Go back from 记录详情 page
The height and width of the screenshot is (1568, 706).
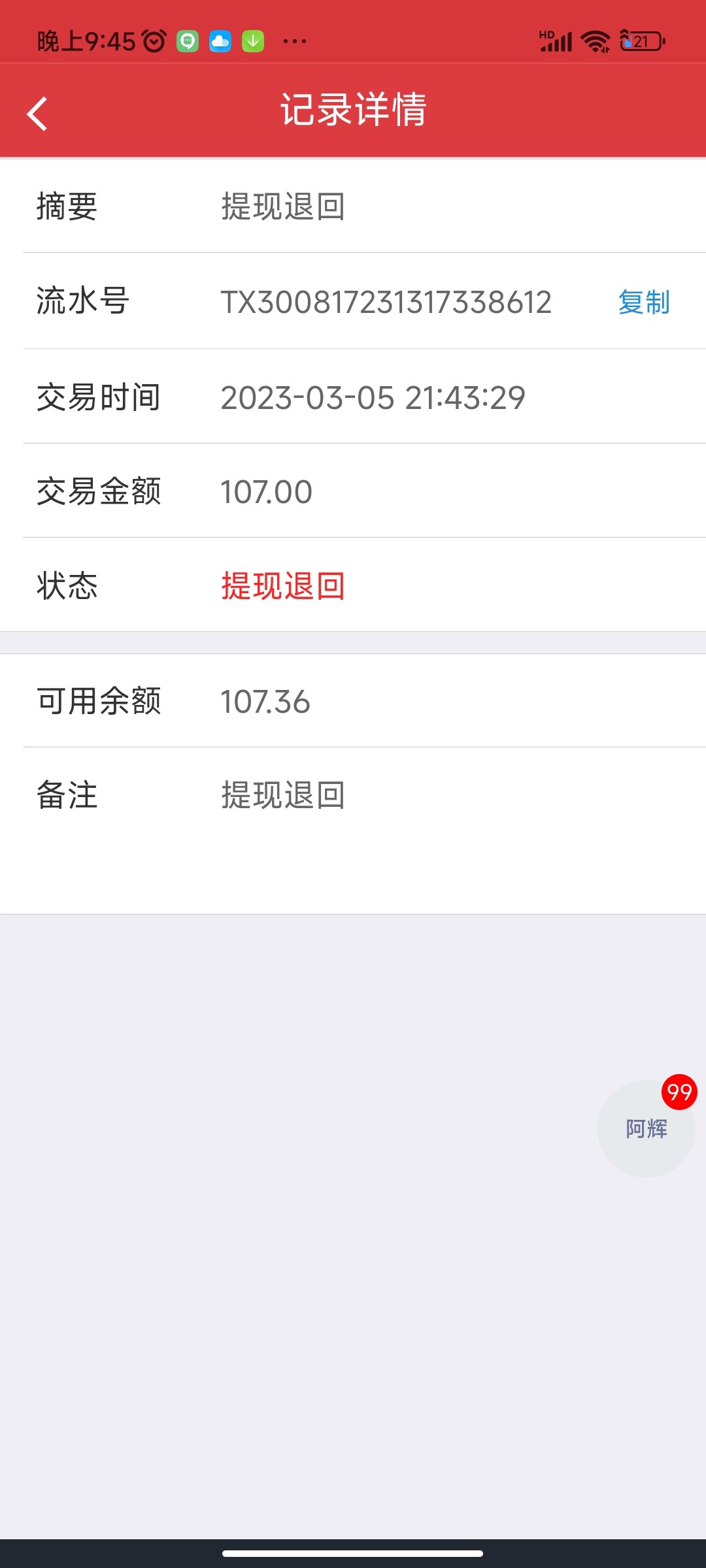click(x=38, y=114)
